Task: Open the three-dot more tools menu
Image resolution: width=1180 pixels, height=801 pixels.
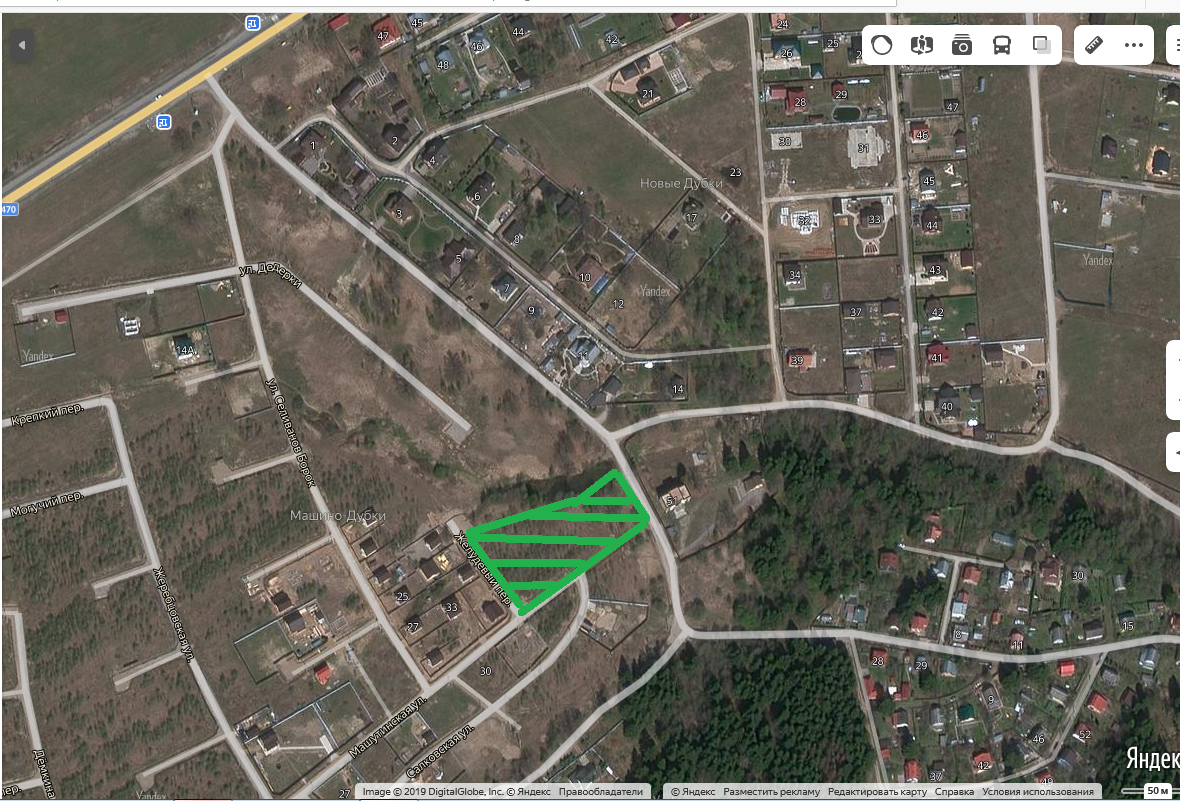Action: coord(1133,45)
